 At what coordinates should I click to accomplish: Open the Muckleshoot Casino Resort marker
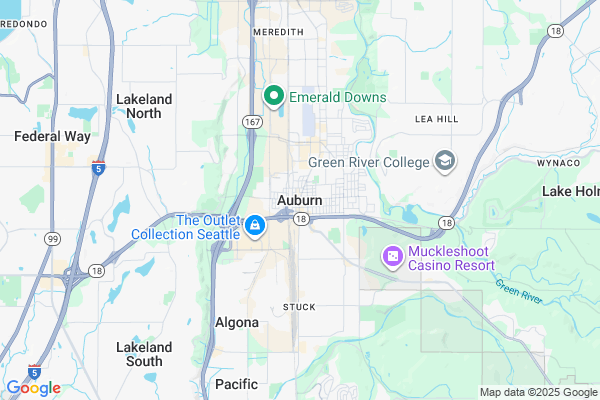click(393, 257)
